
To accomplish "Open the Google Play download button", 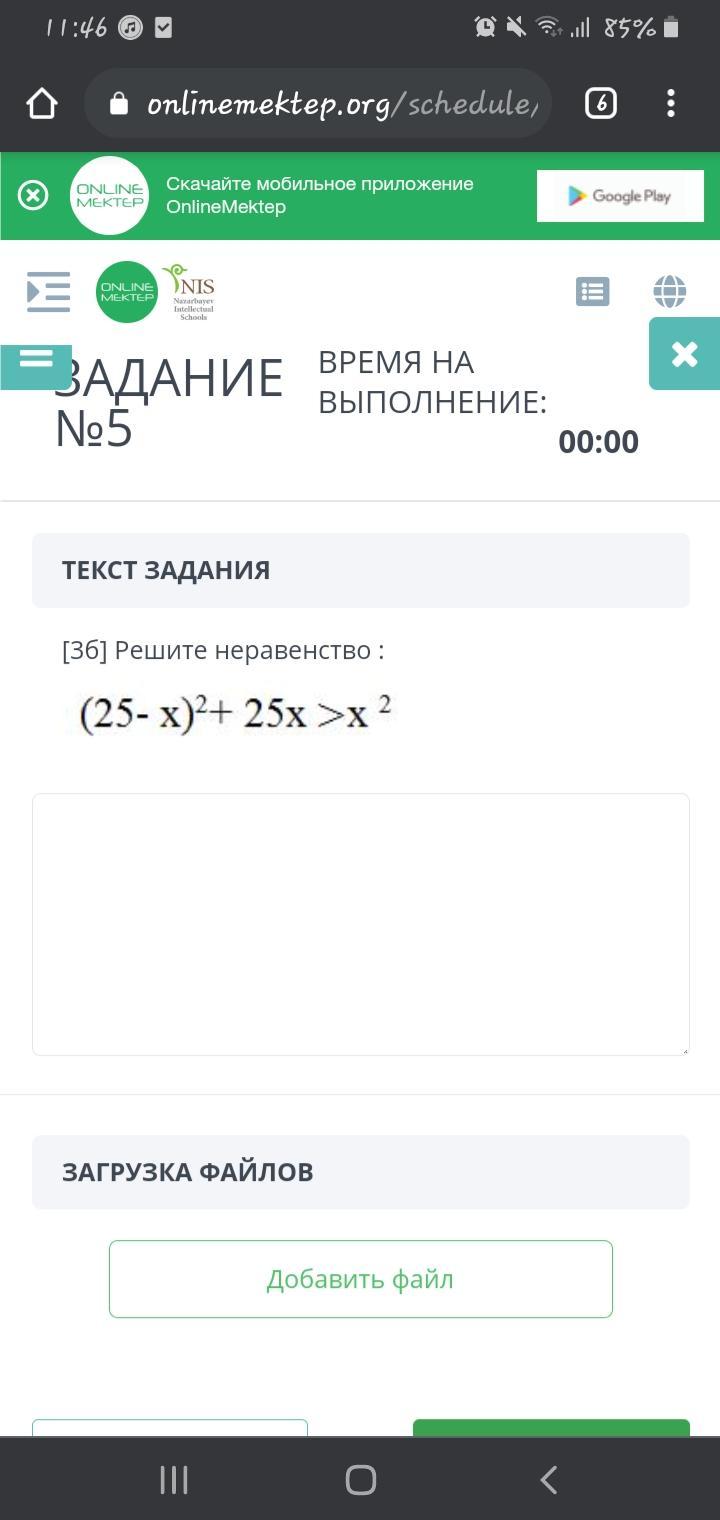I will (x=620, y=196).
